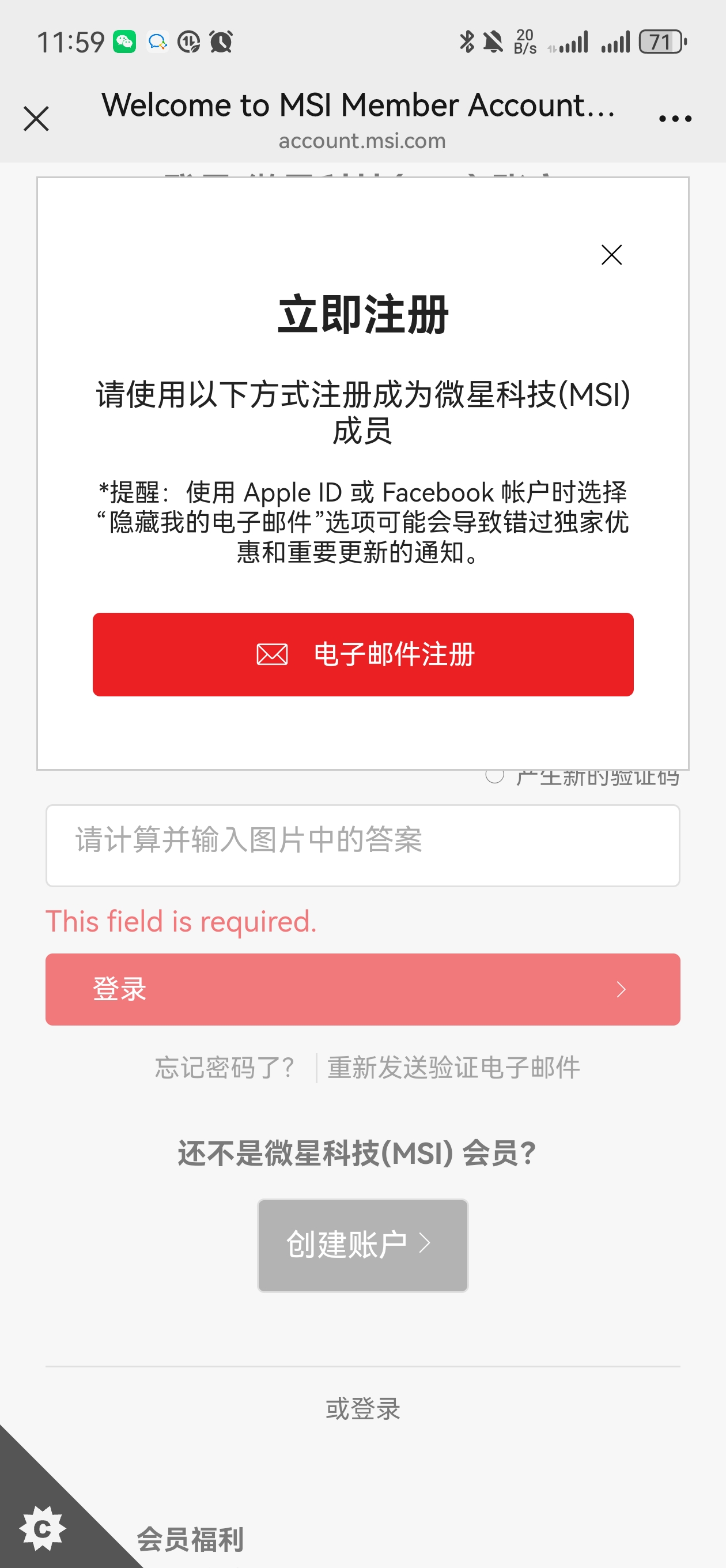Tap the 登录 login button

(x=362, y=989)
